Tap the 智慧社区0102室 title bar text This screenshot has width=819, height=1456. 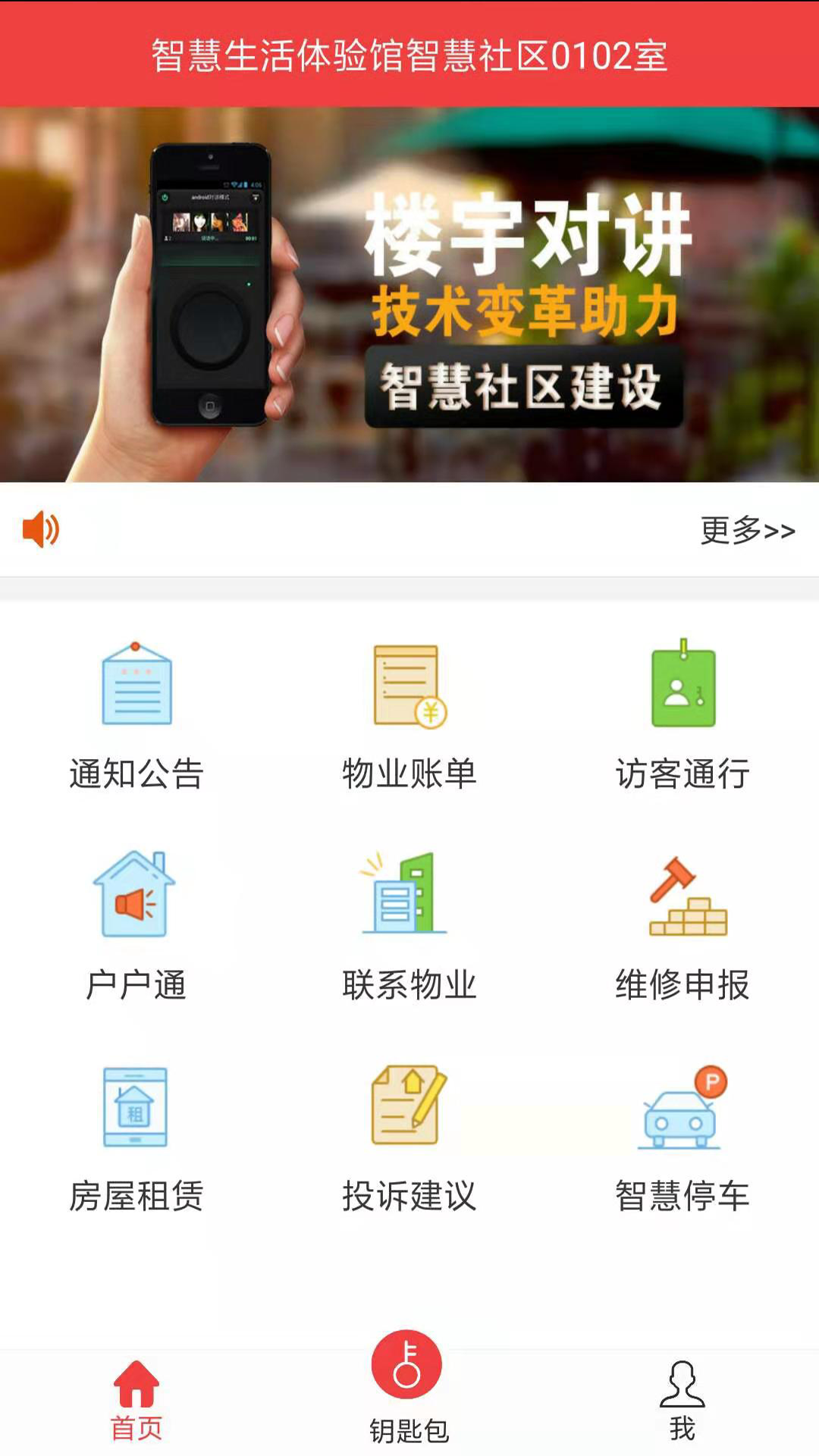tap(409, 55)
